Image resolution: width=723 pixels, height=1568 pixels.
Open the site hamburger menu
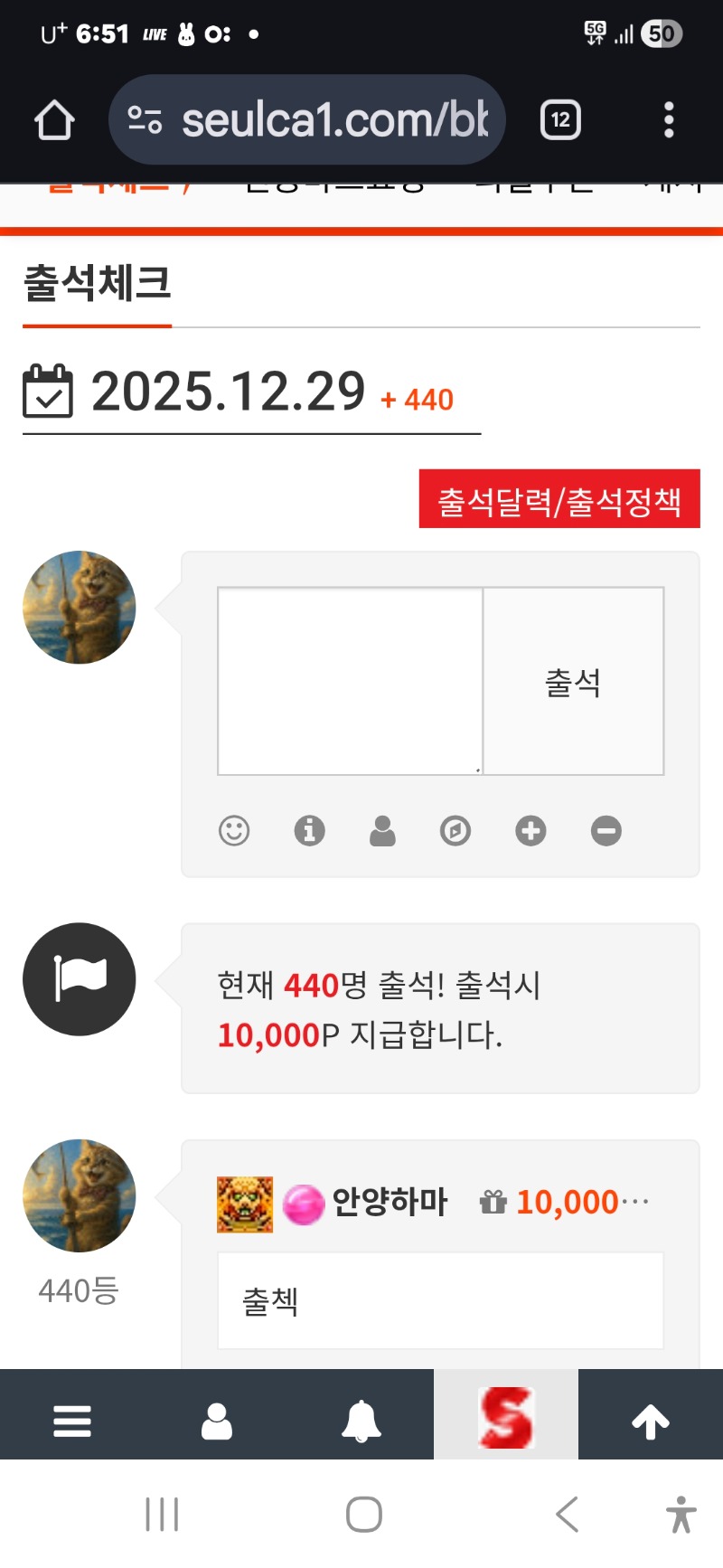[x=72, y=1421]
